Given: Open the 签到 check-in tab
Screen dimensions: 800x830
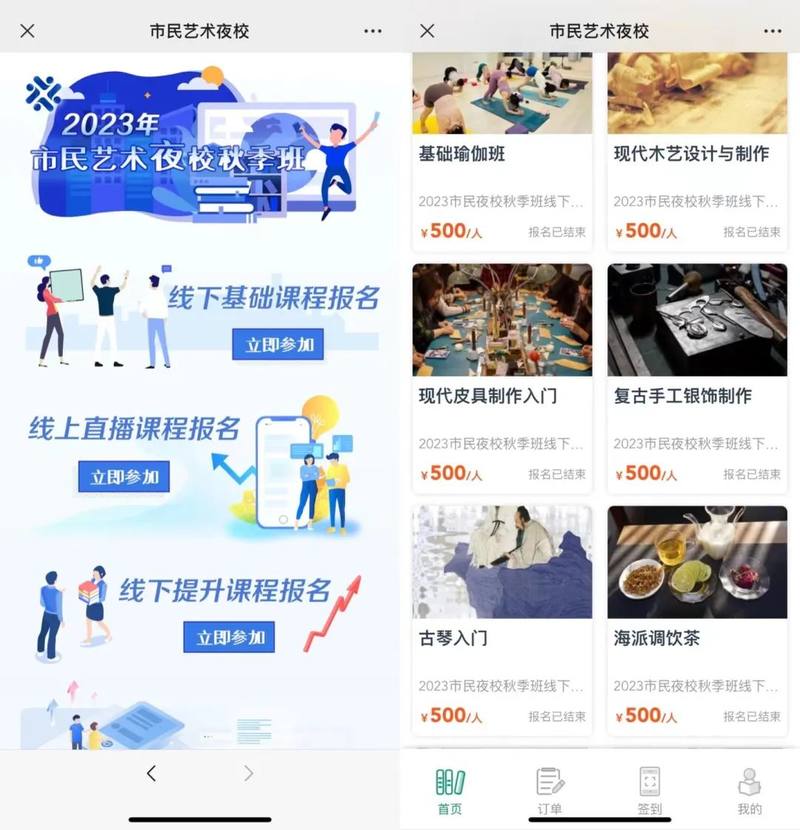Looking at the screenshot, I should [x=649, y=790].
